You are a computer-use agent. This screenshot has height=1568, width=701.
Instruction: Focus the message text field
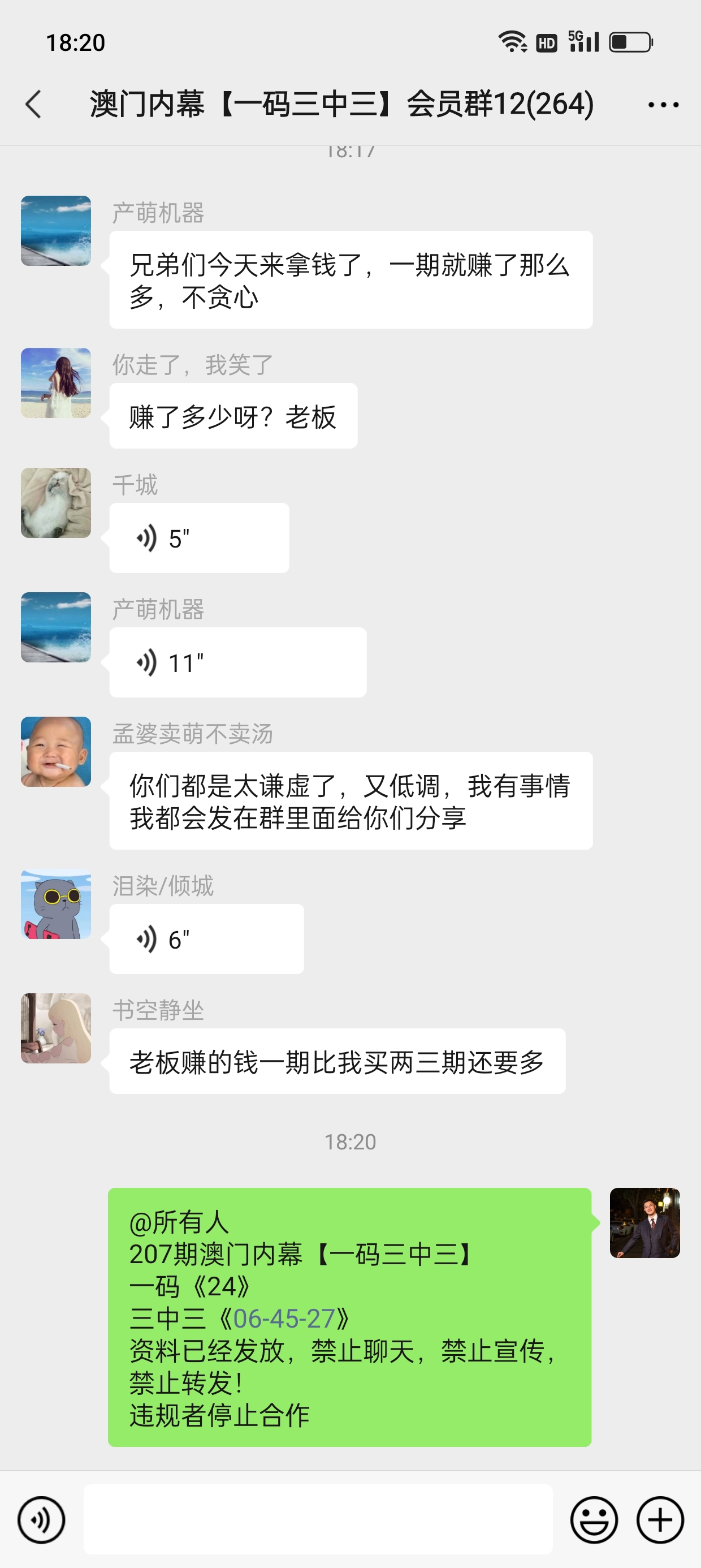(x=318, y=1519)
